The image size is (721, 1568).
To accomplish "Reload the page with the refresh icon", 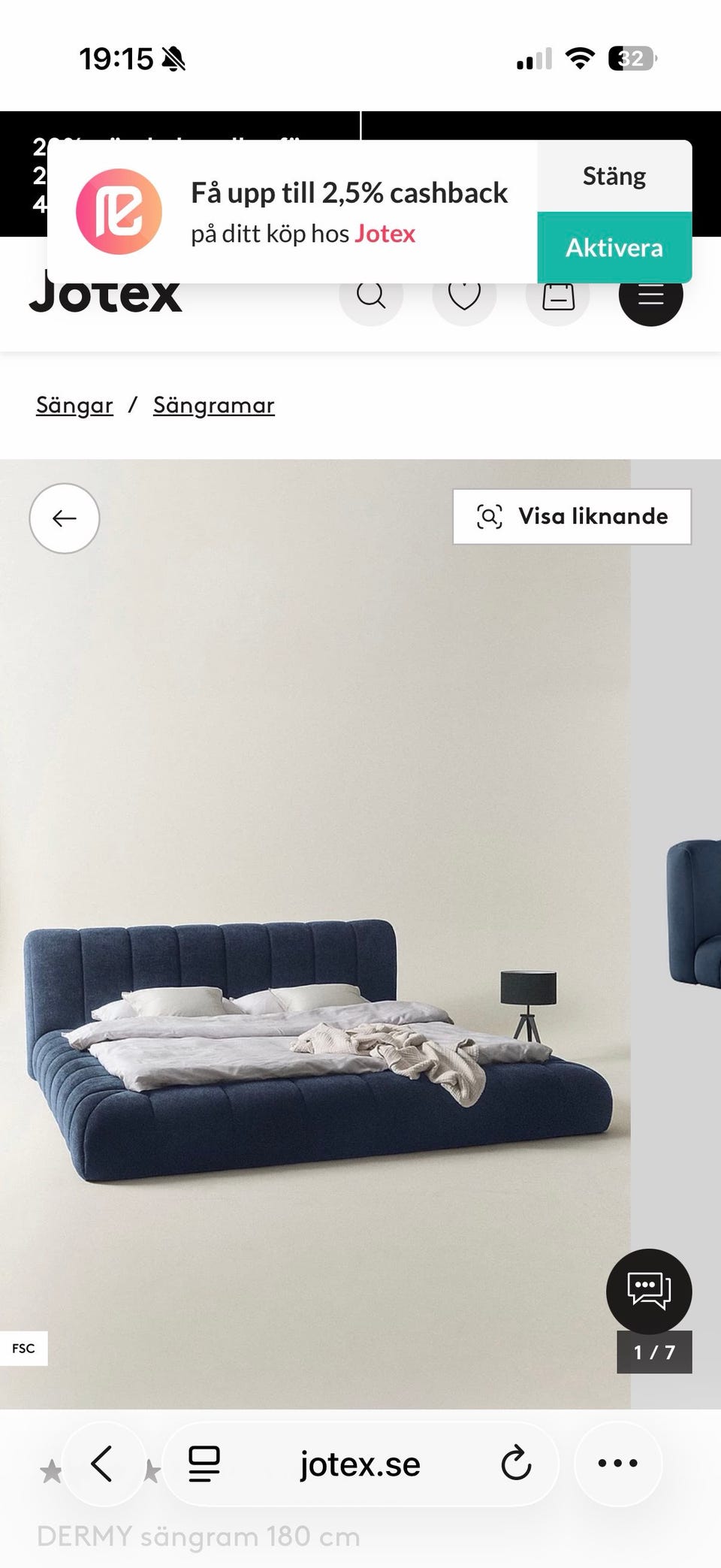I will [x=515, y=1463].
